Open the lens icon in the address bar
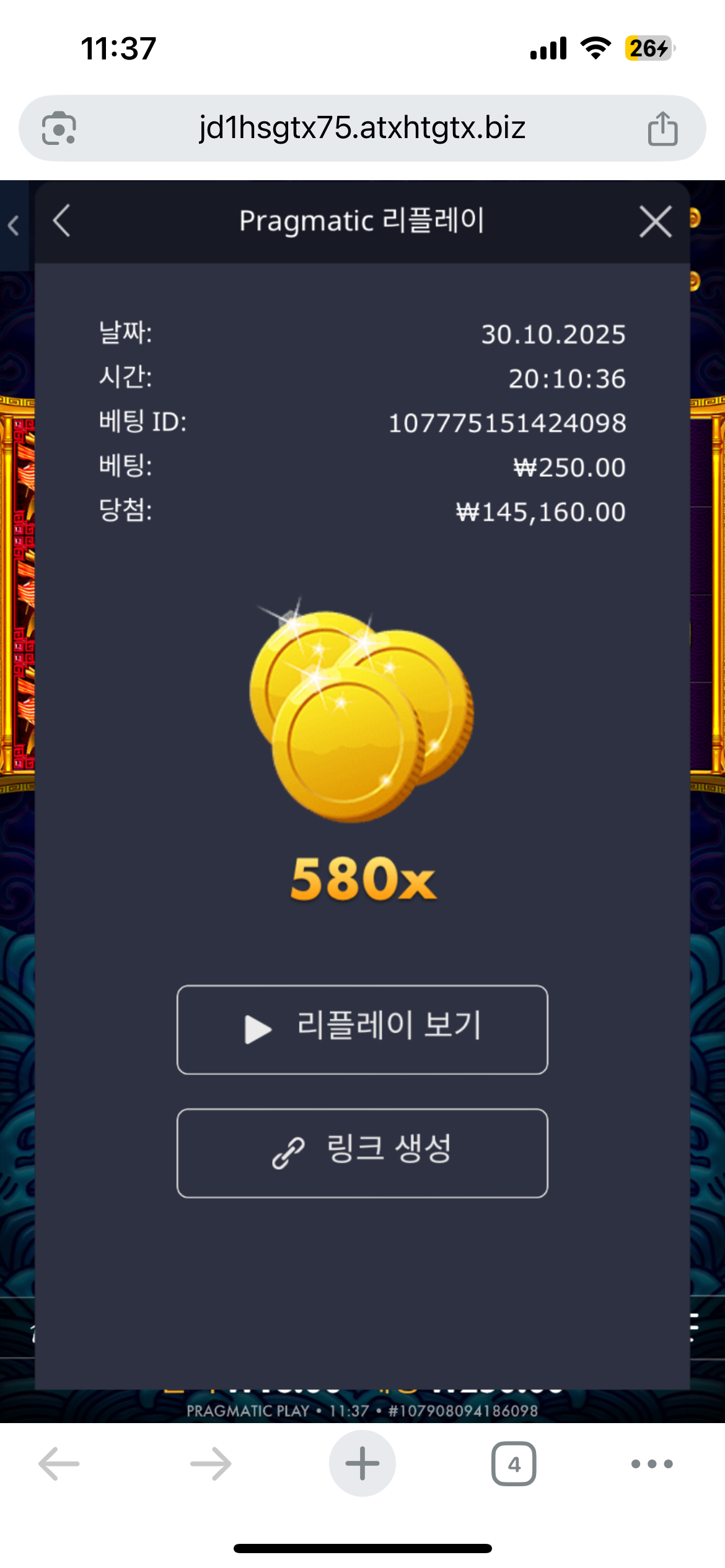725x1568 pixels. point(59,128)
